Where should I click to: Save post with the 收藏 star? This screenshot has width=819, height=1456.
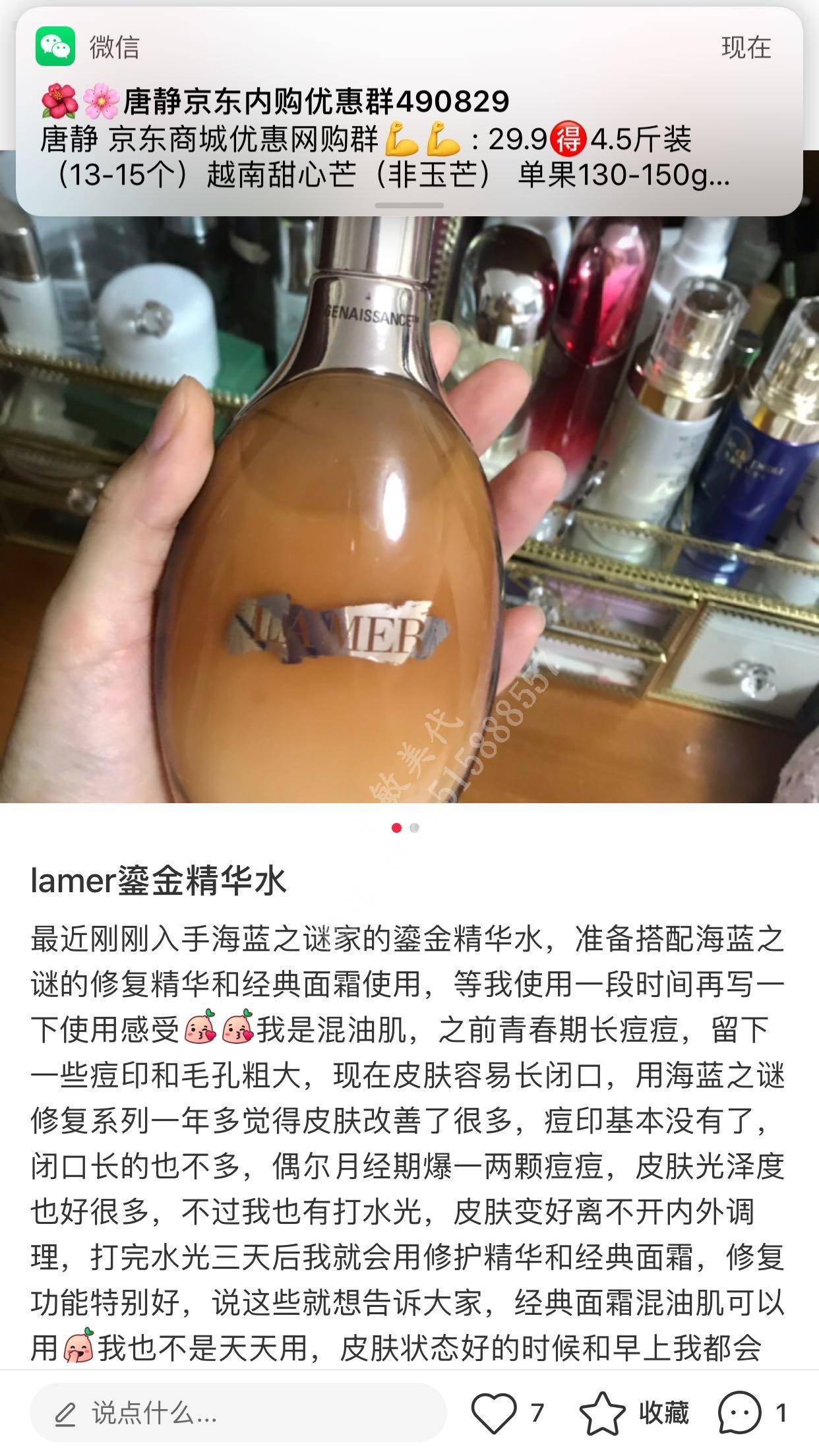click(603, 1412)
